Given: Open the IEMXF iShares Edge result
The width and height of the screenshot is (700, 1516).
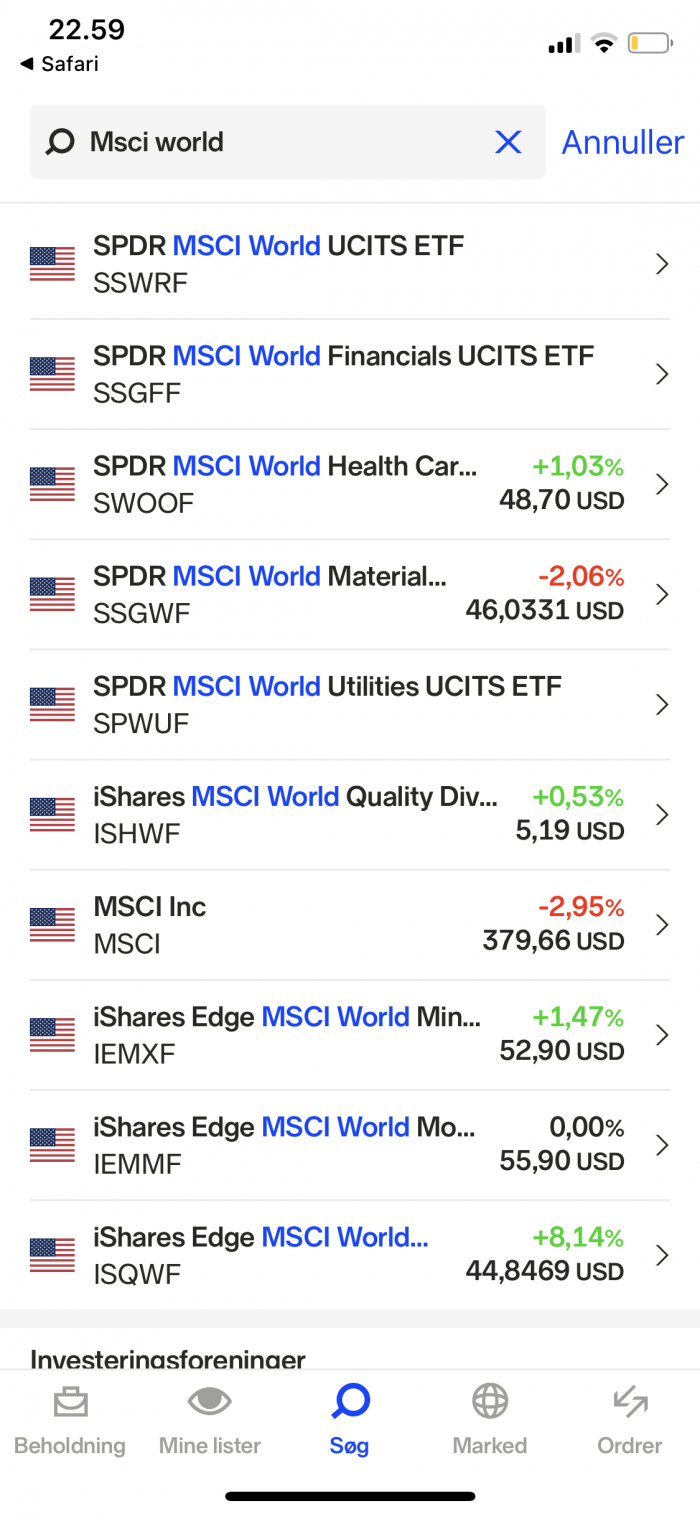Looking at the screenshot, I should tap(350, 1034).
